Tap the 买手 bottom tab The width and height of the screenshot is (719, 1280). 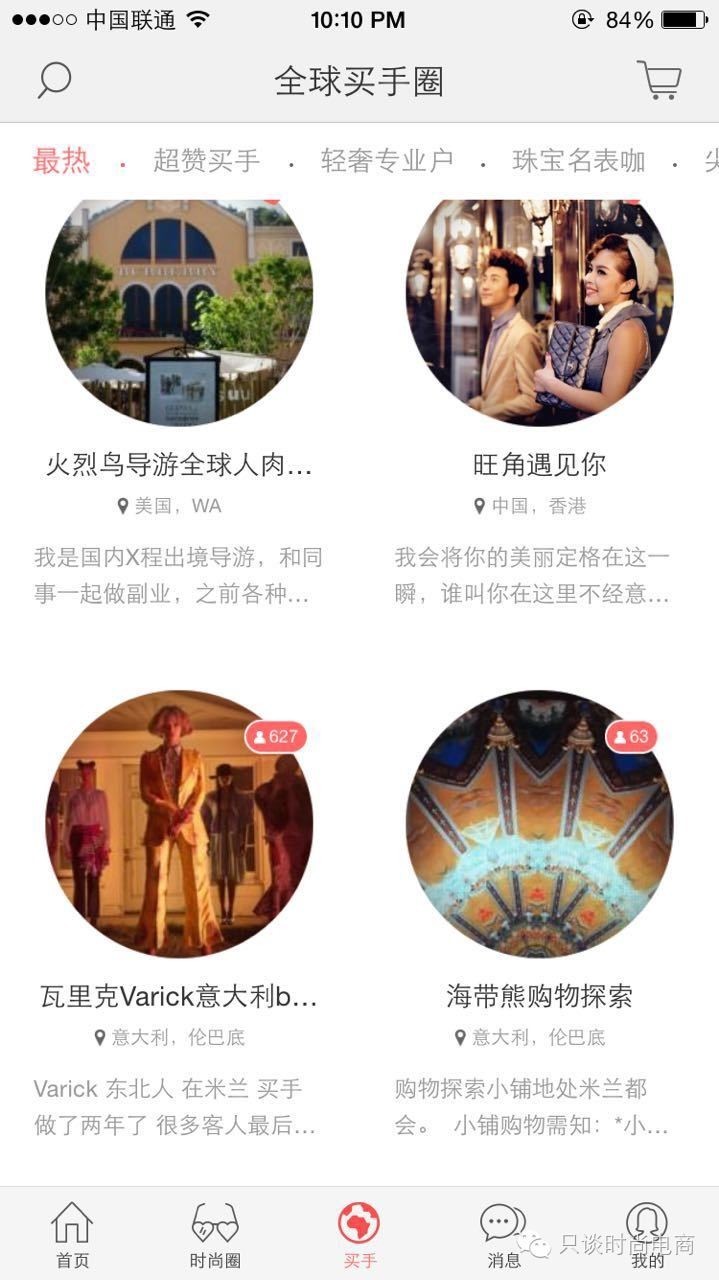tap(359, 1235)
